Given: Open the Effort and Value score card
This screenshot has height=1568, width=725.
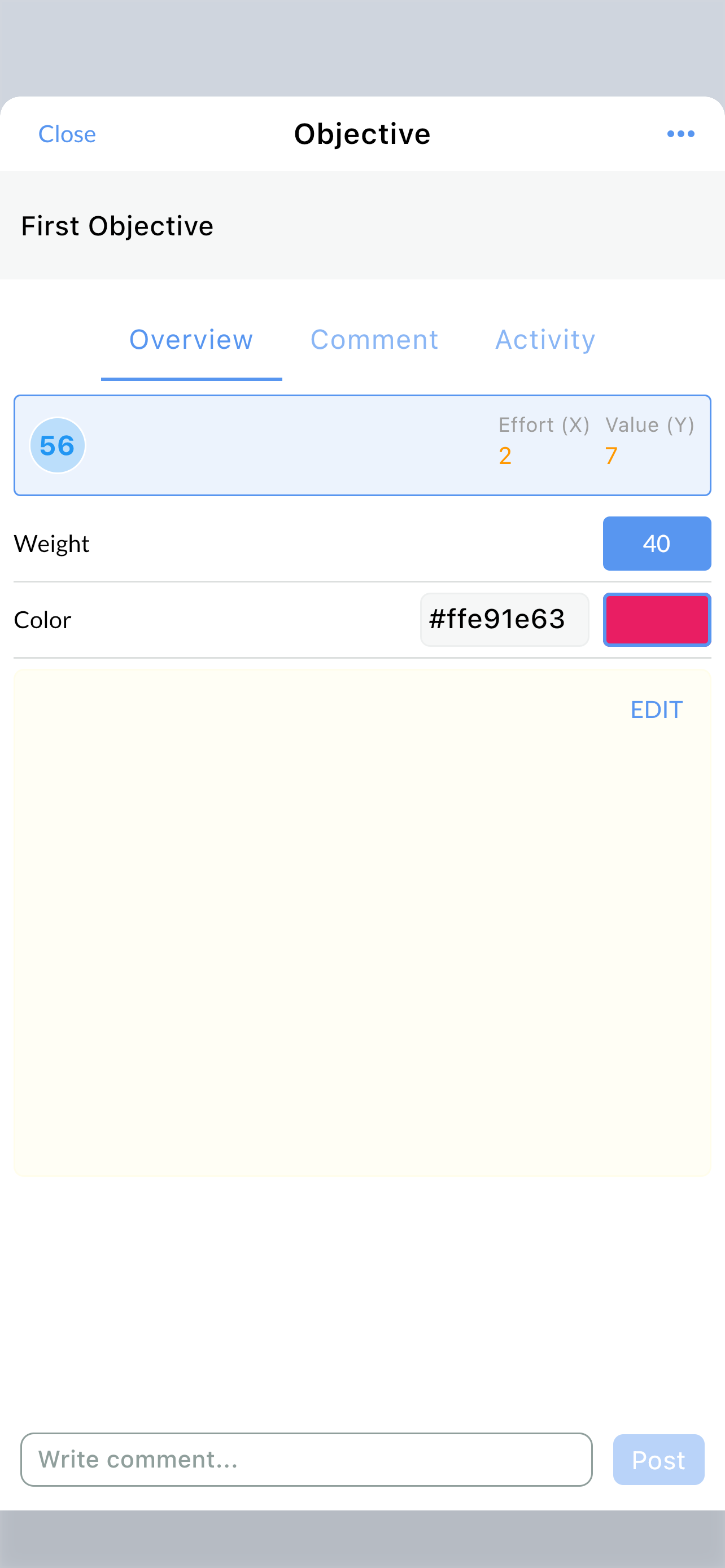Looking at the screenshot, I should tap(361, 445).
